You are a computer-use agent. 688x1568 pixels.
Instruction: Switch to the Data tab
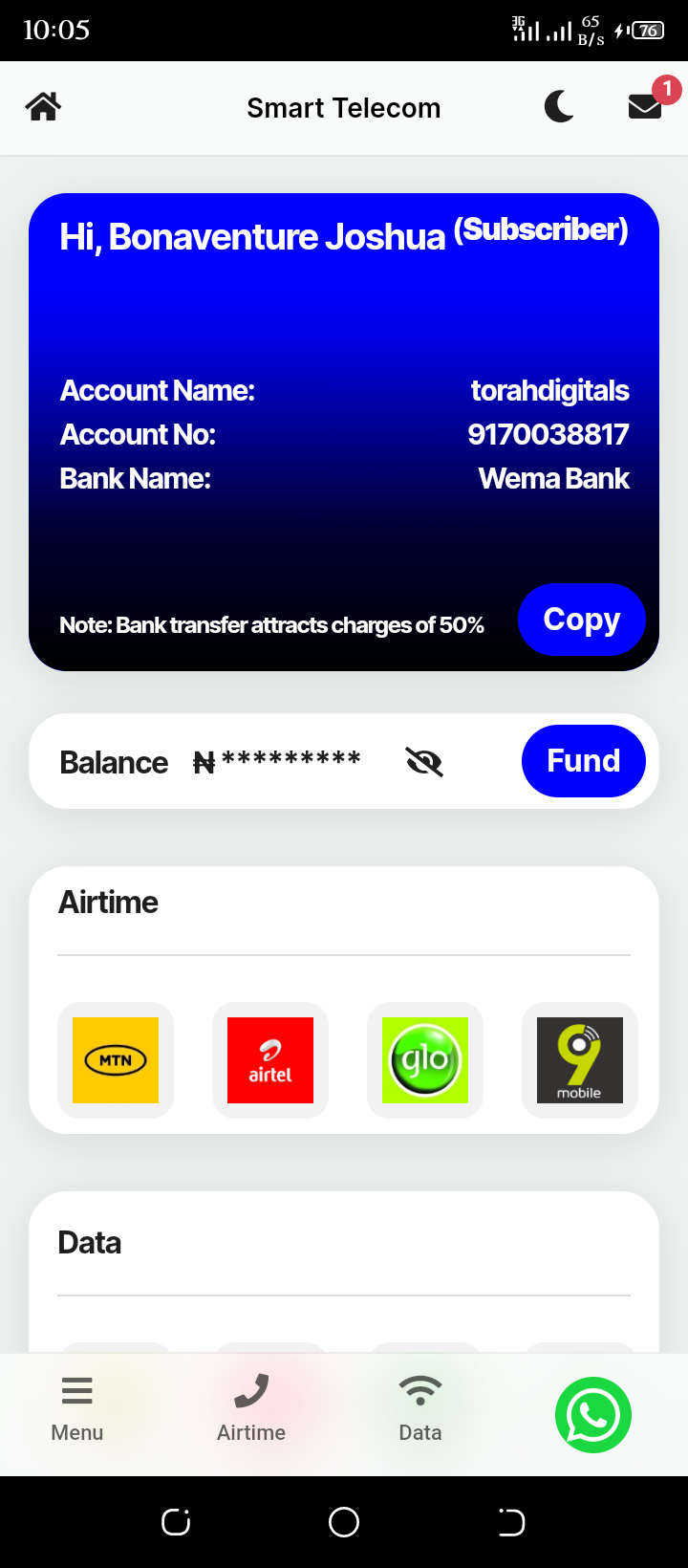tap(420, 1408)
